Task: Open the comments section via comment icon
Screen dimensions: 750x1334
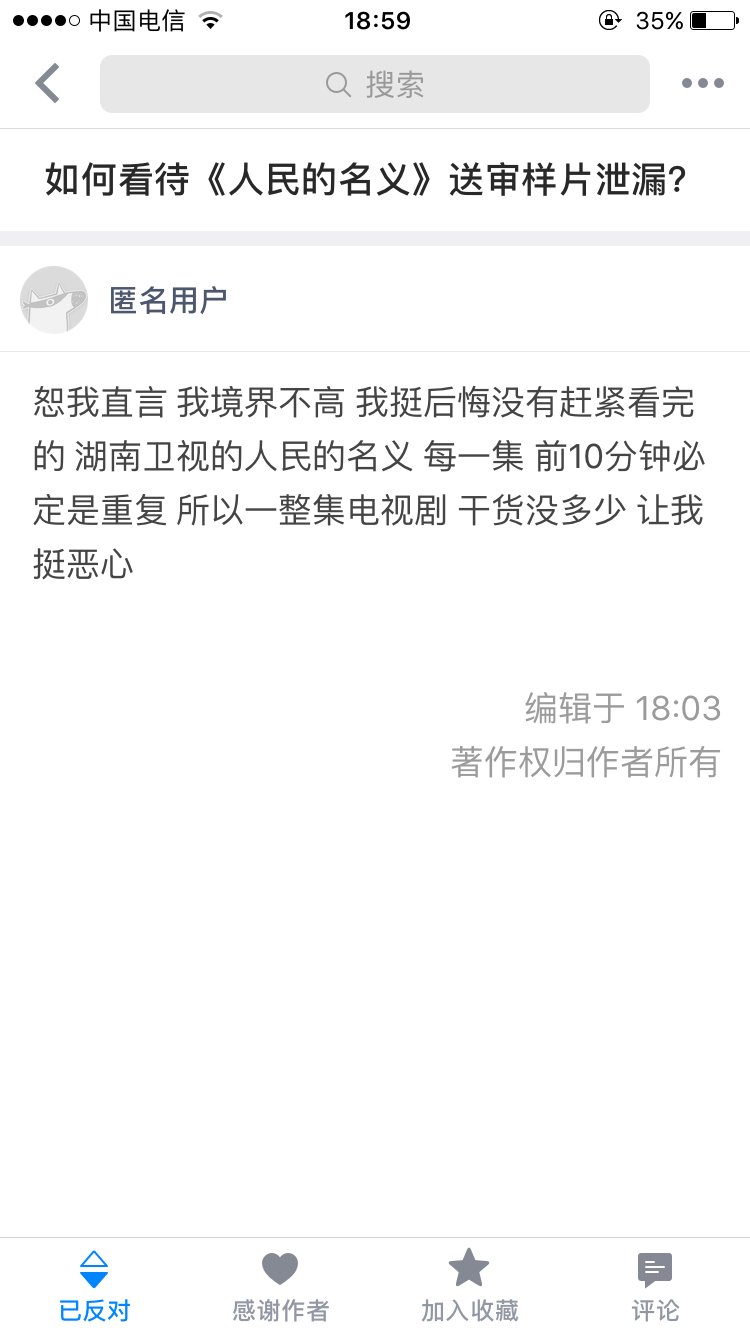Action: coord(654,1270)
